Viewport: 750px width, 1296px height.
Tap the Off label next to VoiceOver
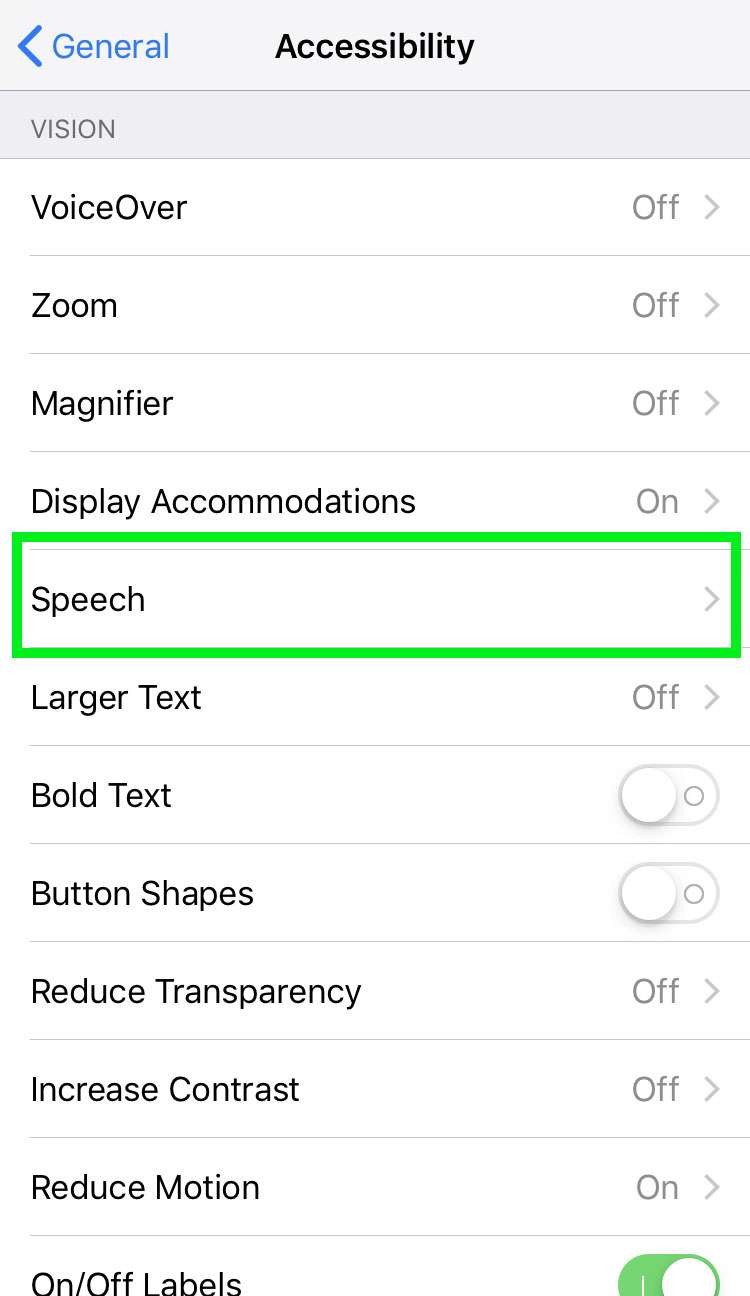coord(655,207)
